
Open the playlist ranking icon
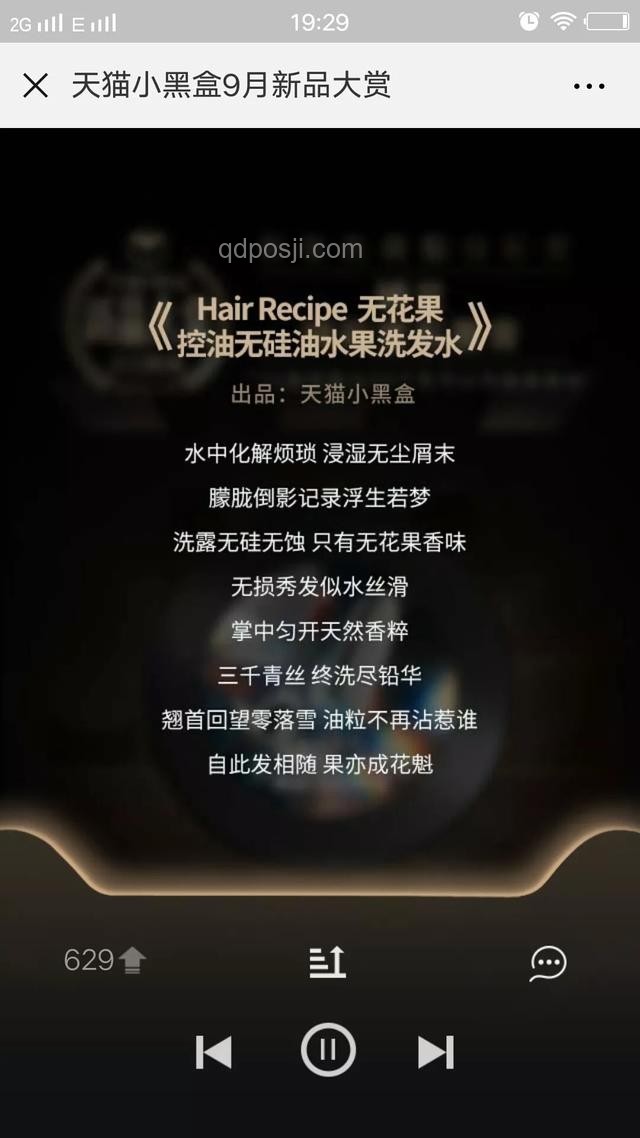[x=327, y=961]
